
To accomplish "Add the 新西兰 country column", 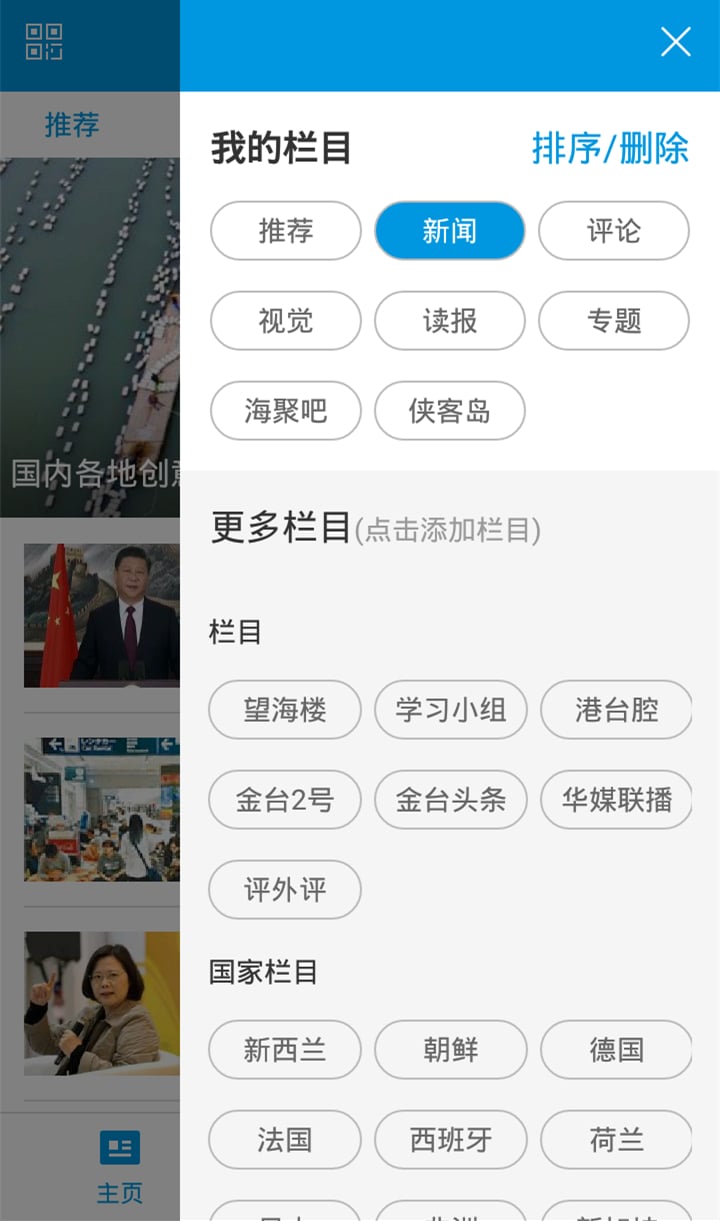I will [284, 1050].
